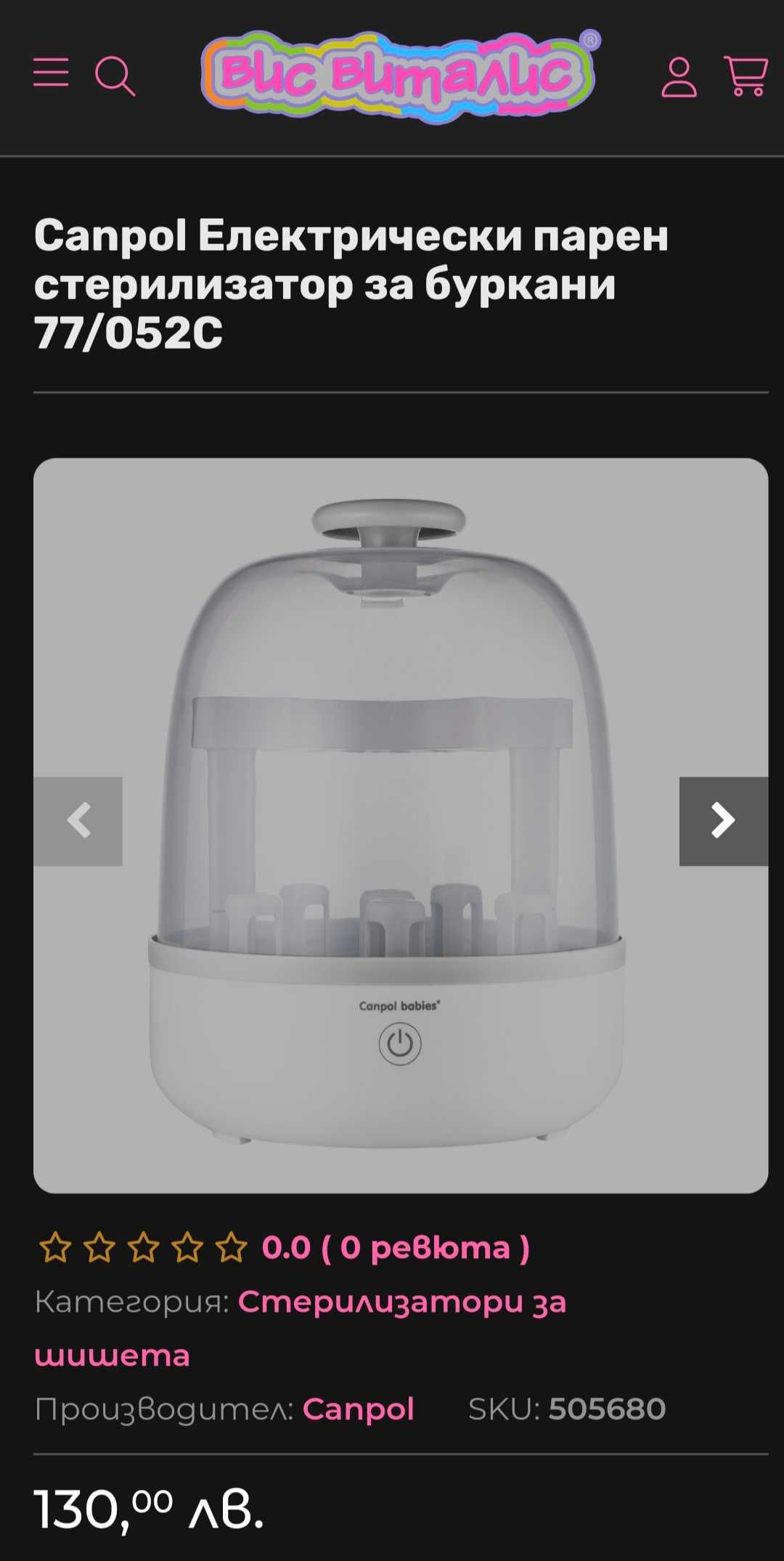The image size is (784, 1561).
Task: Open the Canpol sterilizer product photo
Action: point(400,825)
